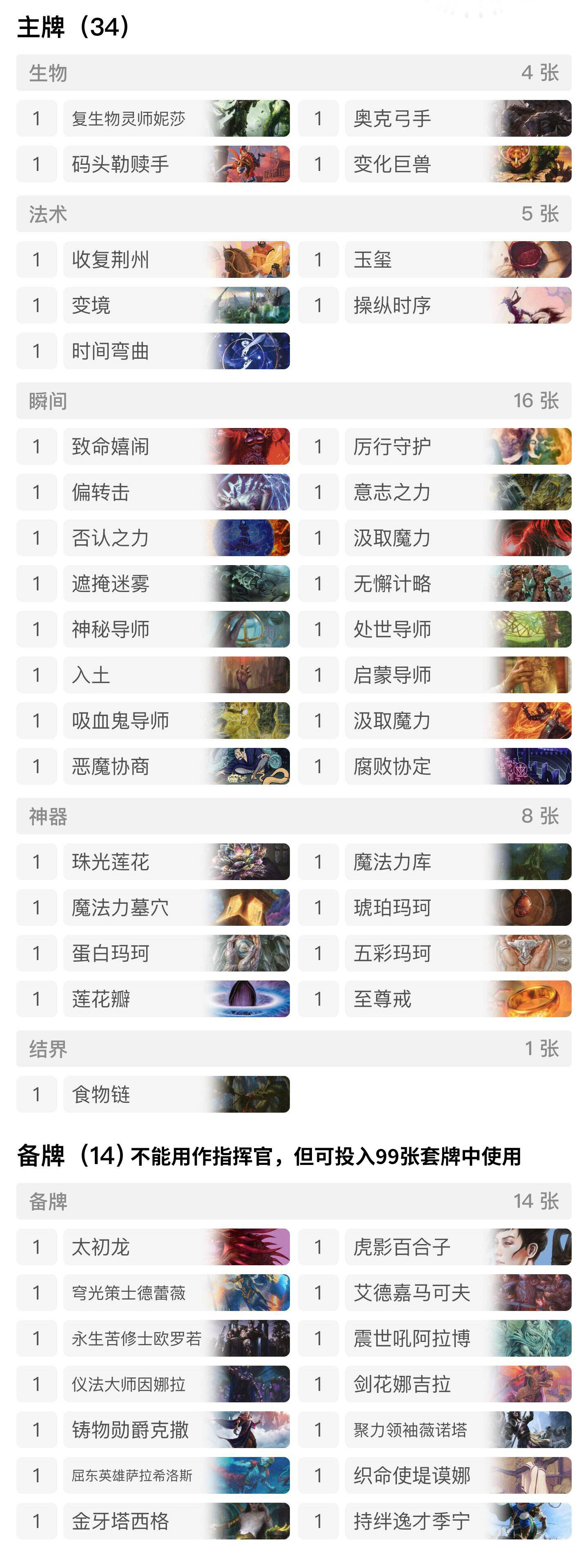Open the 意志之力 card details

[x=458, y=492]
